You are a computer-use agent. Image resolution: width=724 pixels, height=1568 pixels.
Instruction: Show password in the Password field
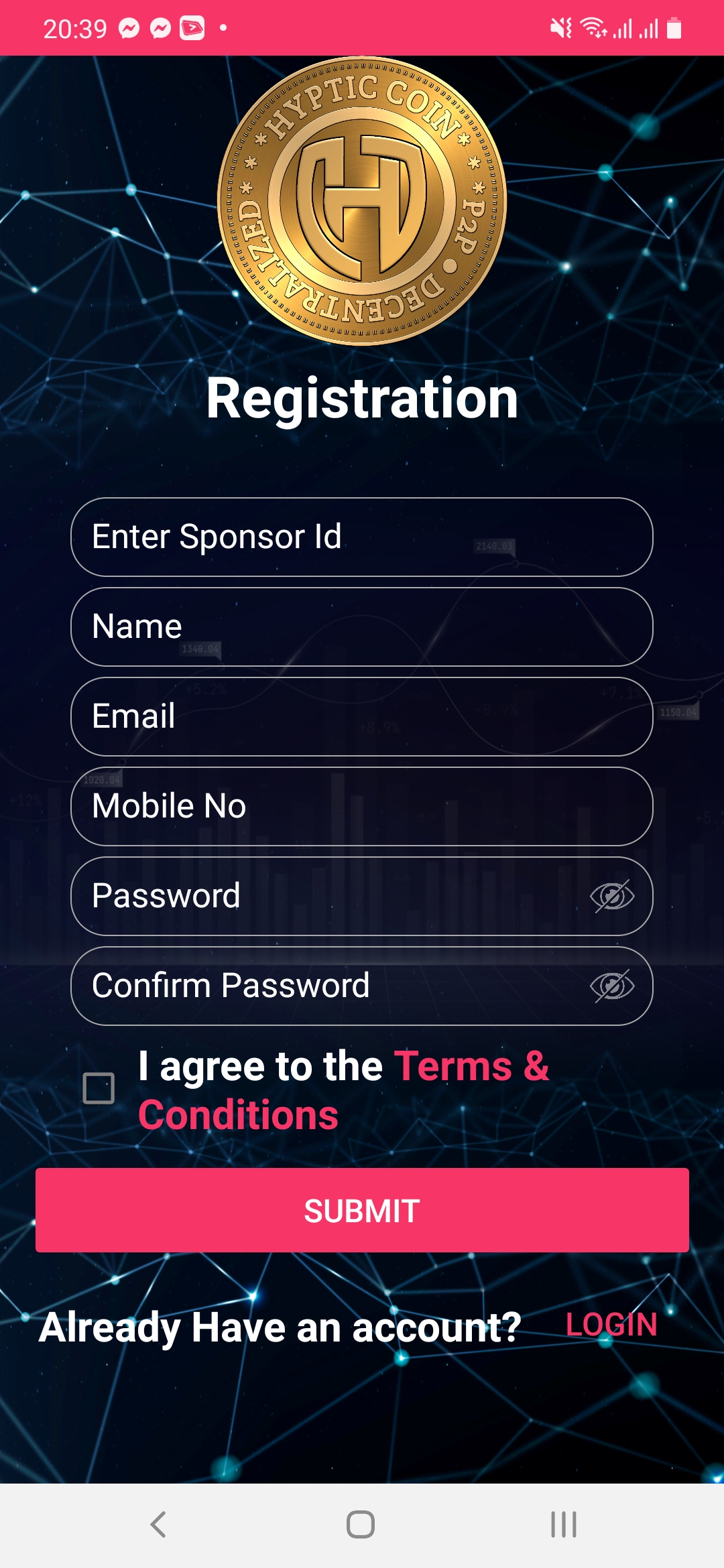(x=612, y=896)
